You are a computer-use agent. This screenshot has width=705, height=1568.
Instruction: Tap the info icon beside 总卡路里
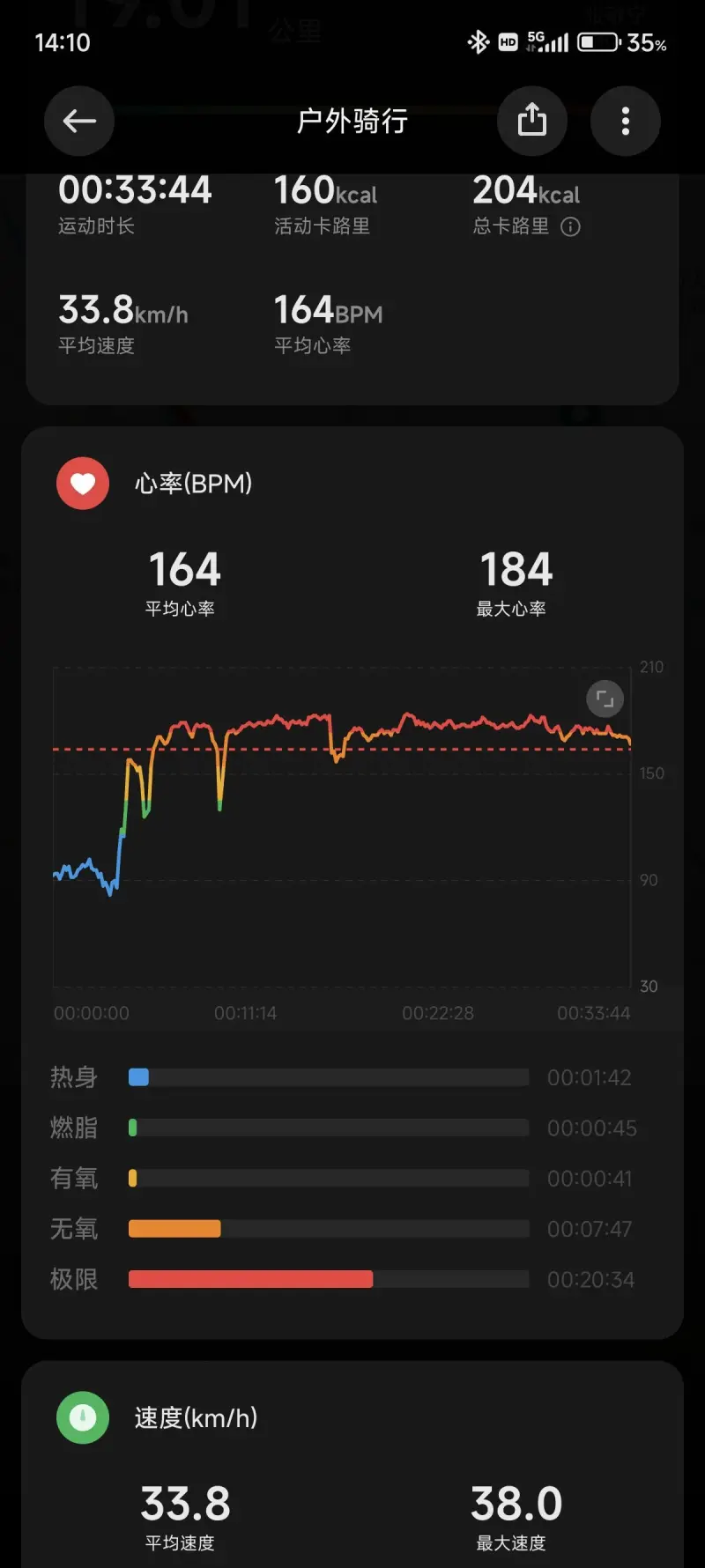tap(571, 227)
